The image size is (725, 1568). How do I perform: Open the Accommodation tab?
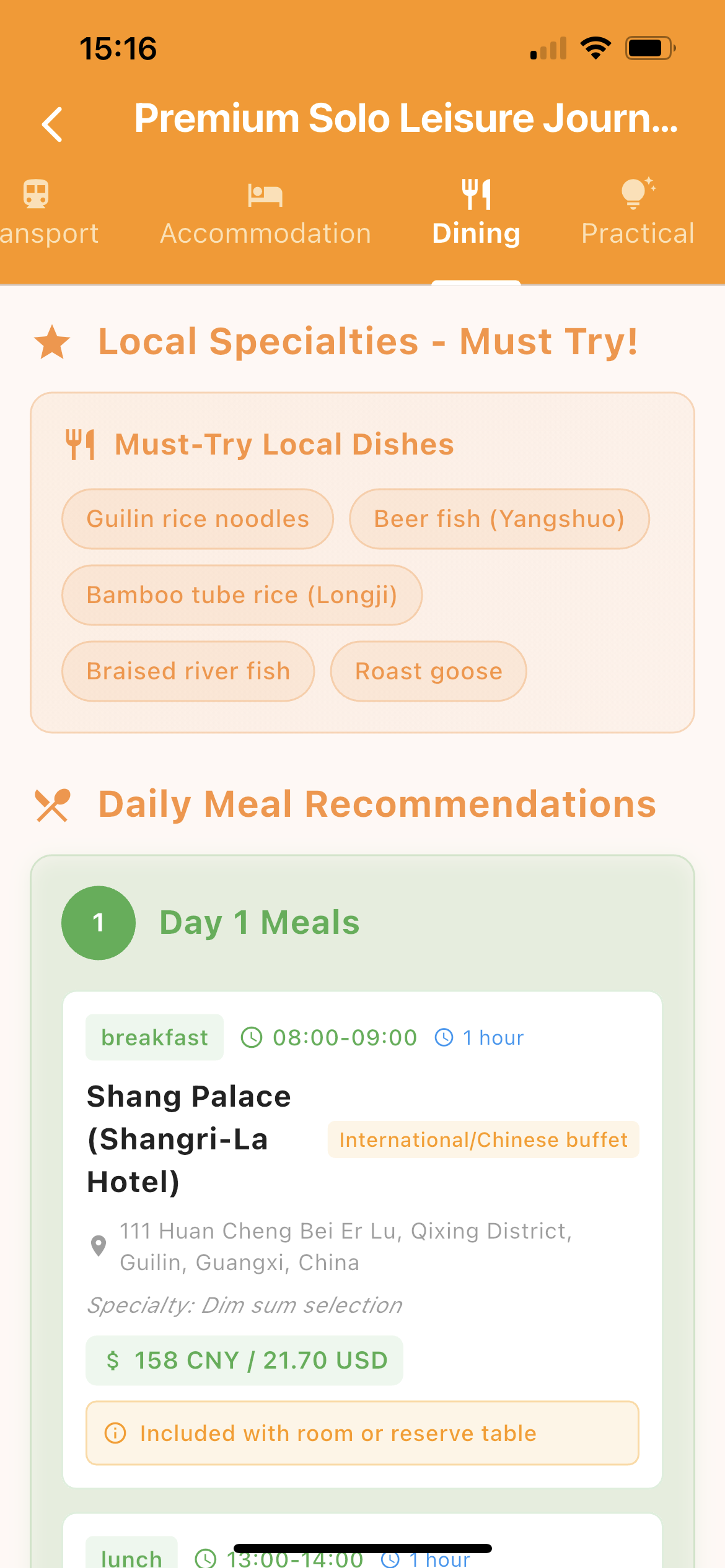(265, 214)
